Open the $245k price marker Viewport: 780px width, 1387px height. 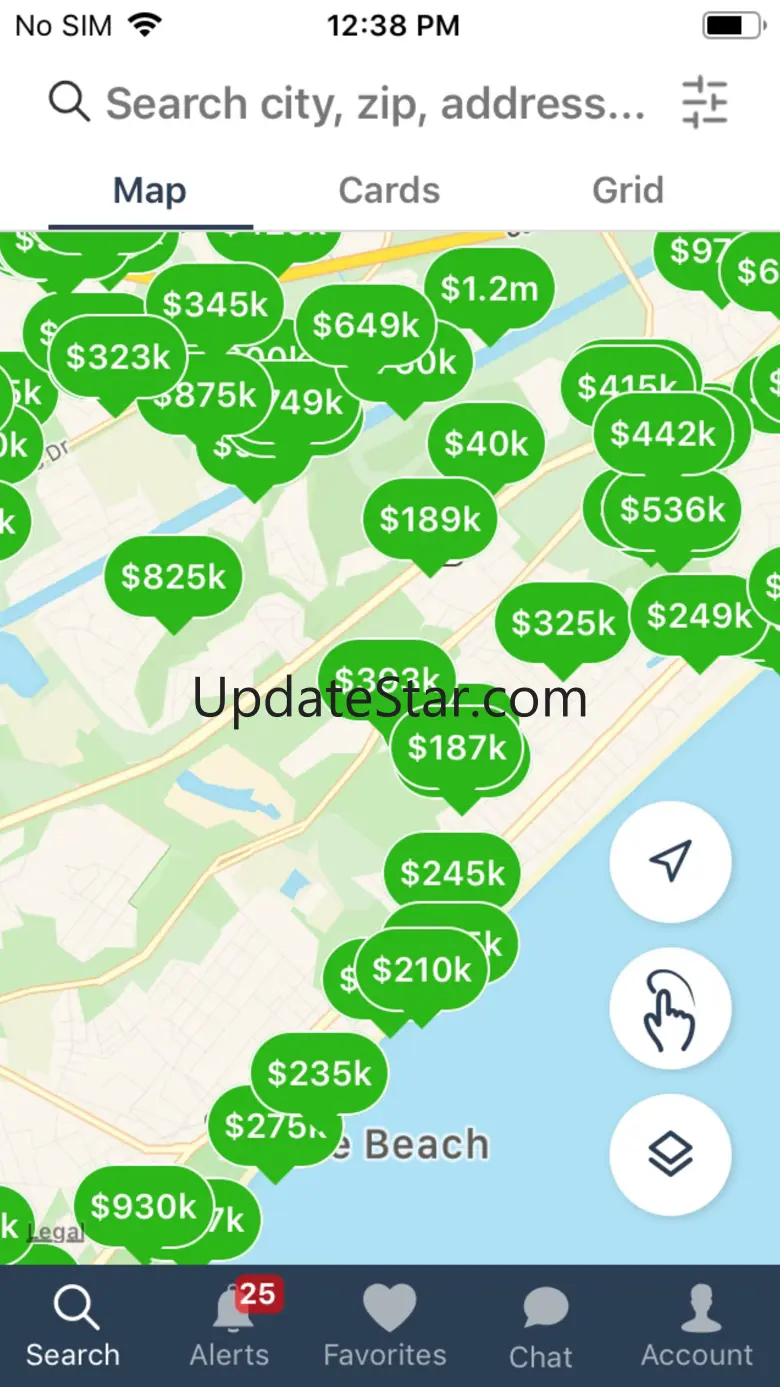(453, 873)
